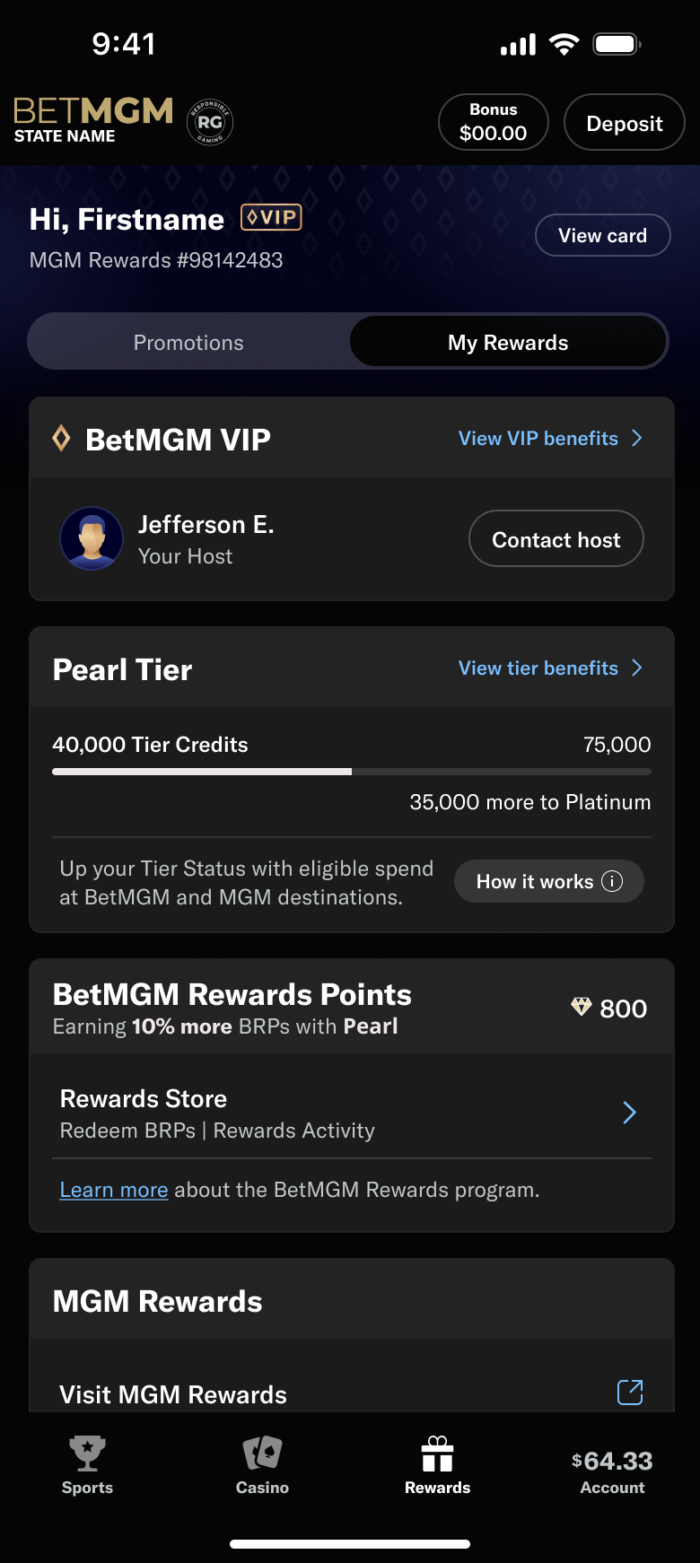View your MGM Rewards card

(x=602, y=235)
